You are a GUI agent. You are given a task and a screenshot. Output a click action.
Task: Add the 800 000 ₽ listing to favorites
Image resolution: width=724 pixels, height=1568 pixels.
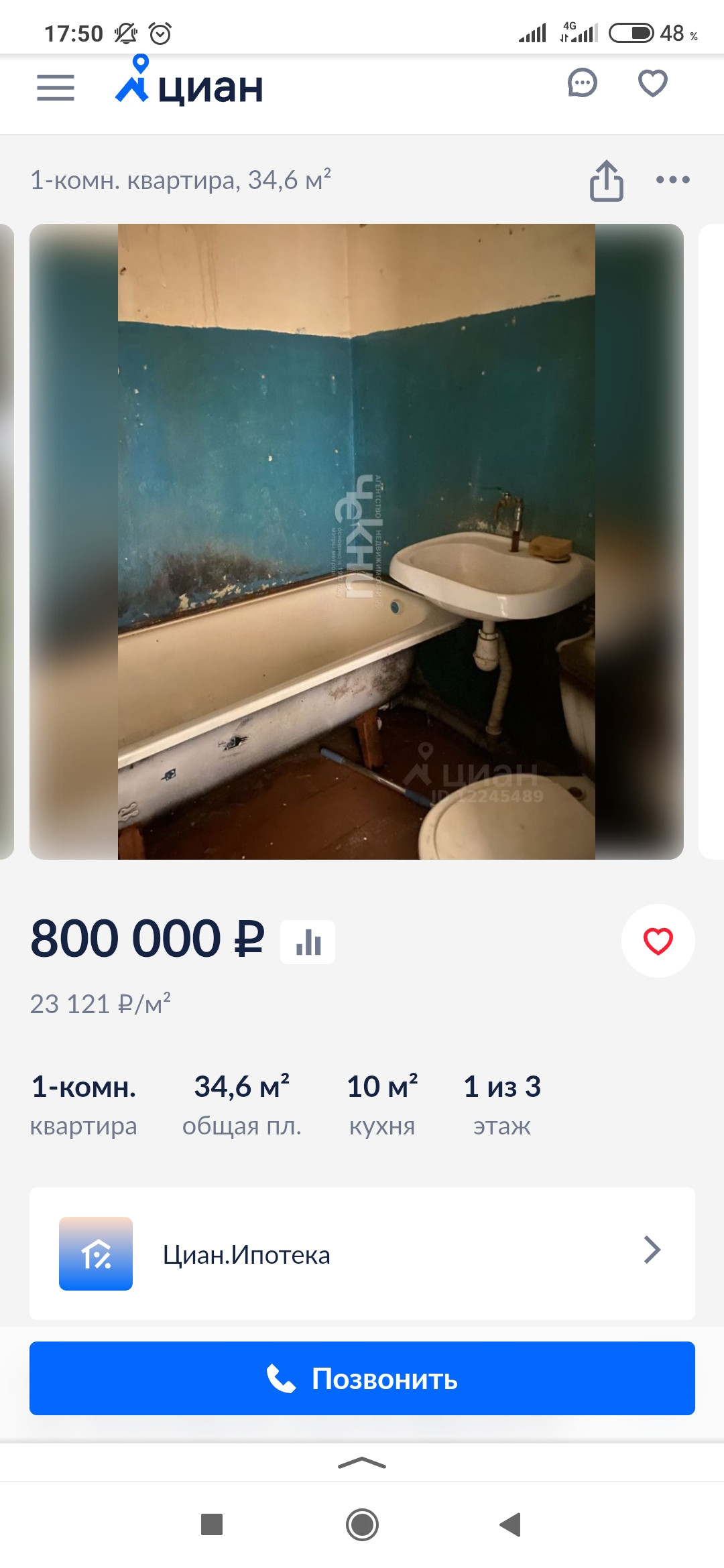pyautogui.click(x=658, y=941)
